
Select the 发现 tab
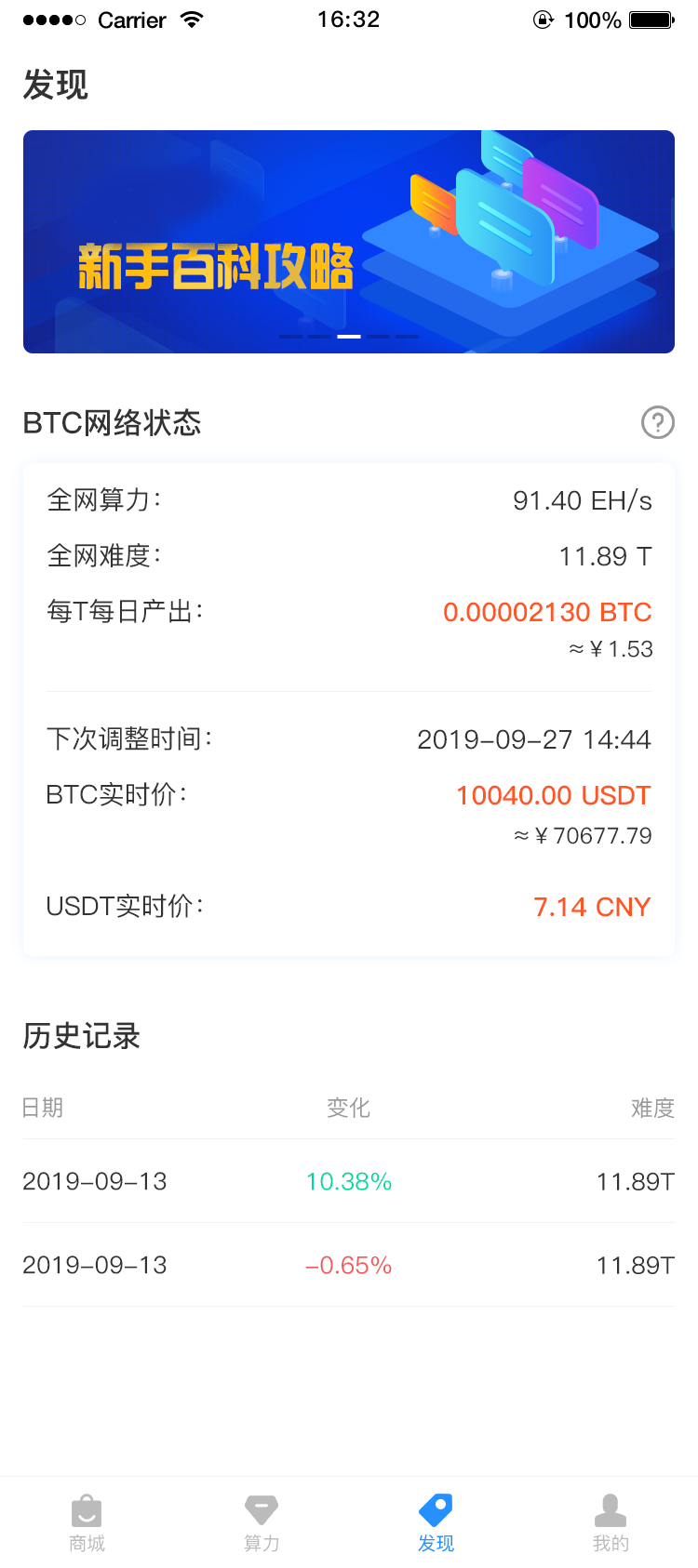436,1521
